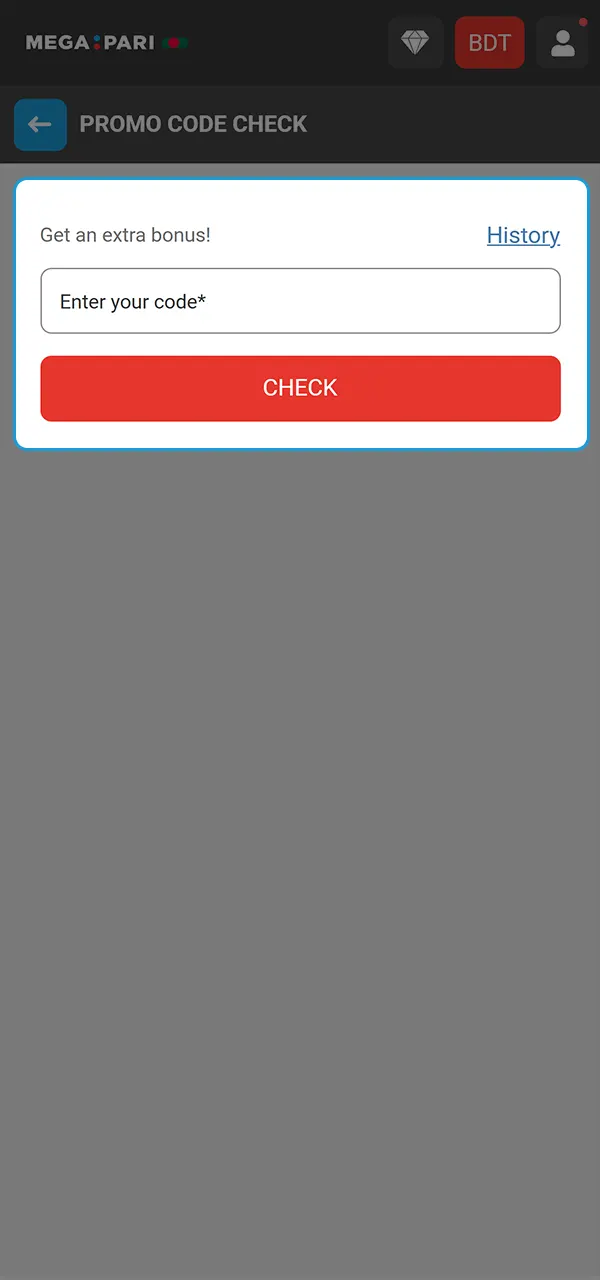
Task: Open the user profile icon
Action: coord(562,43)
